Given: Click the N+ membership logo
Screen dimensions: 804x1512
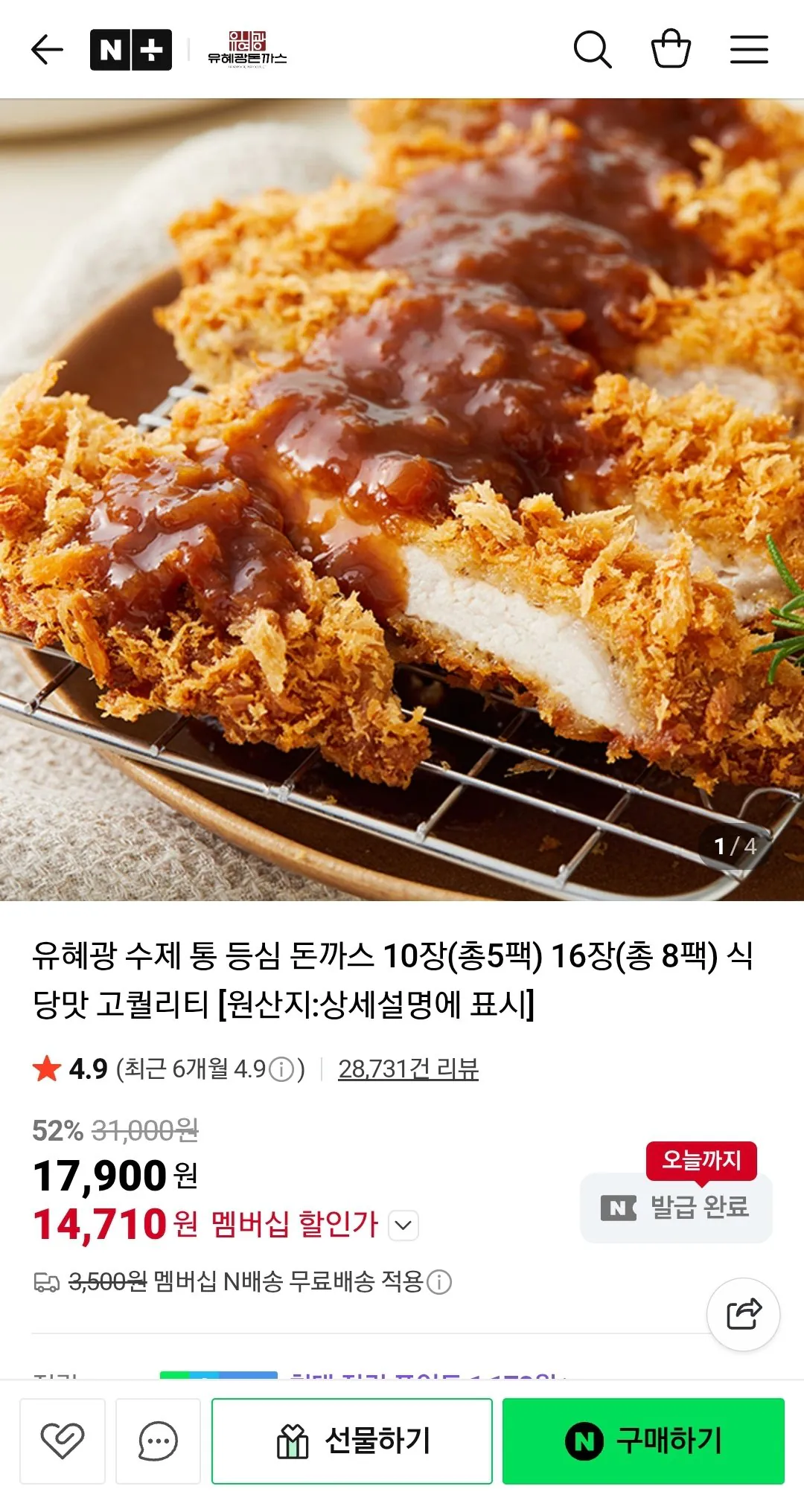Looking at the screenshot, I should click(x=130, y=49).
